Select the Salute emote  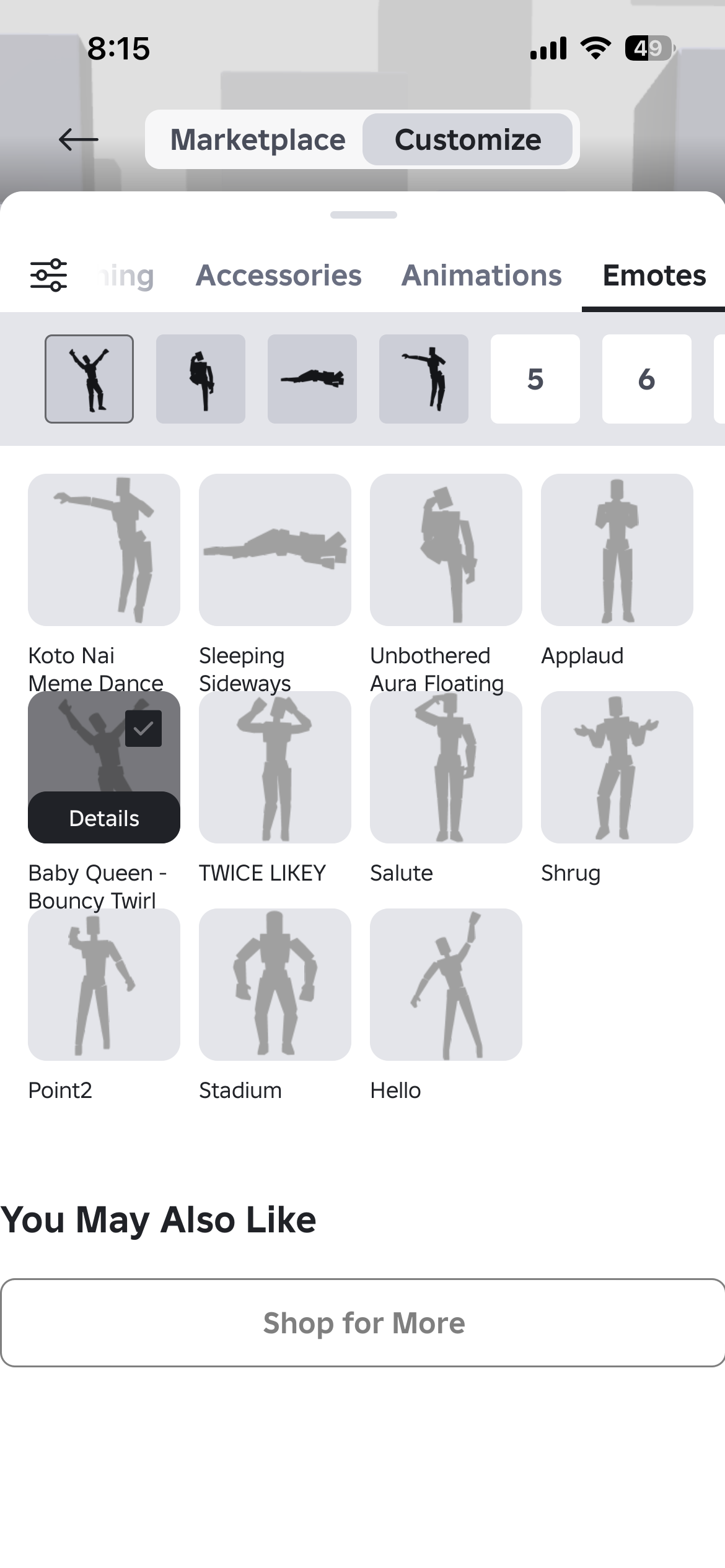tap(446, 767)
